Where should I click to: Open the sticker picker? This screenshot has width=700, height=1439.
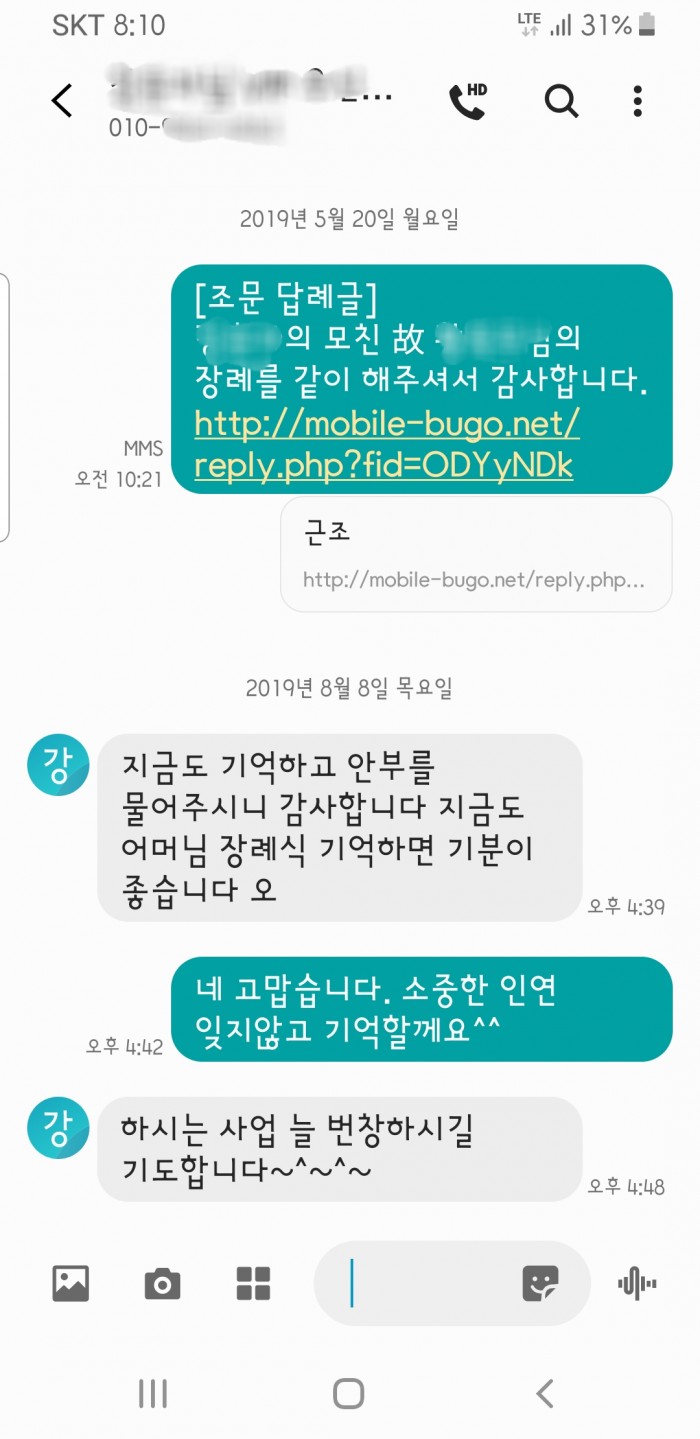coord(541,1283)
